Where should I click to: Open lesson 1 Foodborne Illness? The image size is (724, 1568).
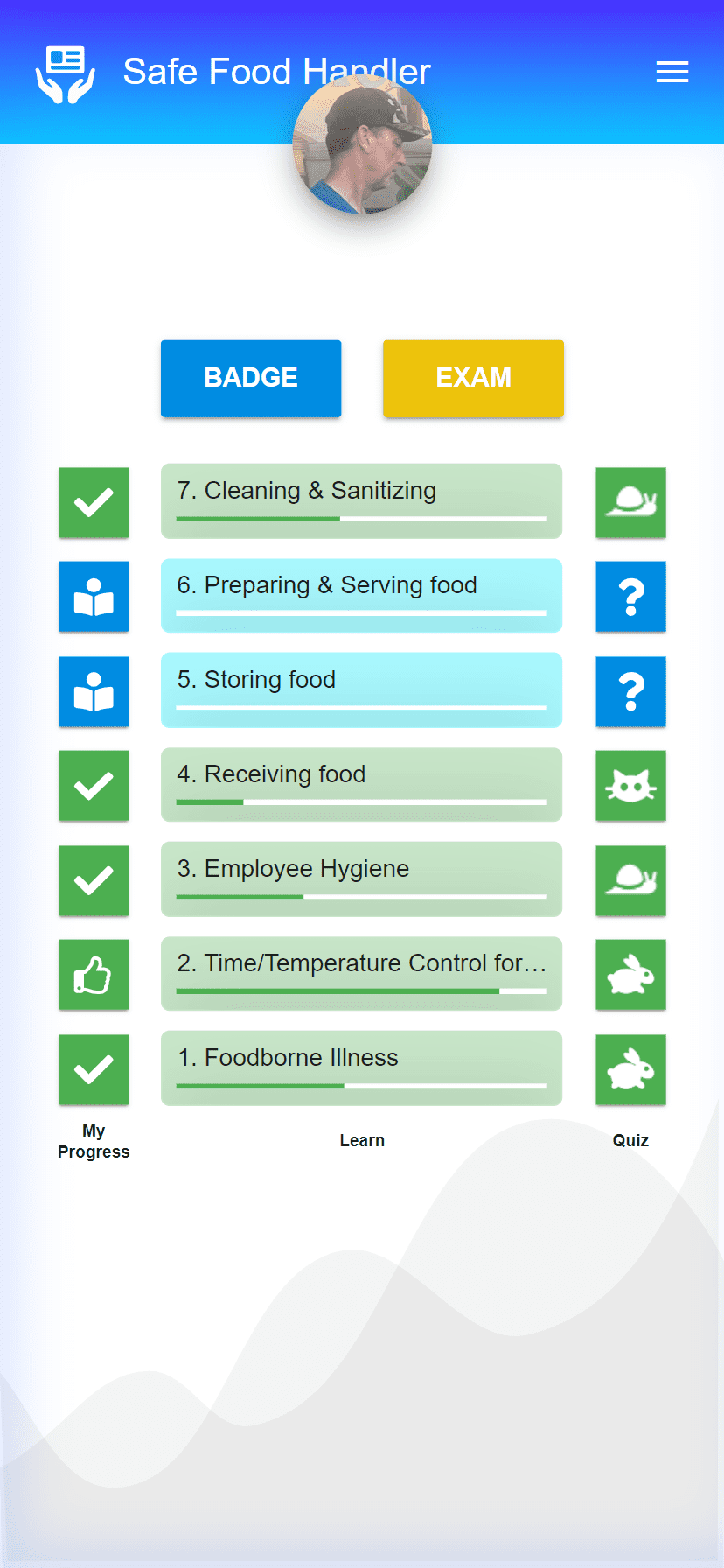[x=361, y=1067]
